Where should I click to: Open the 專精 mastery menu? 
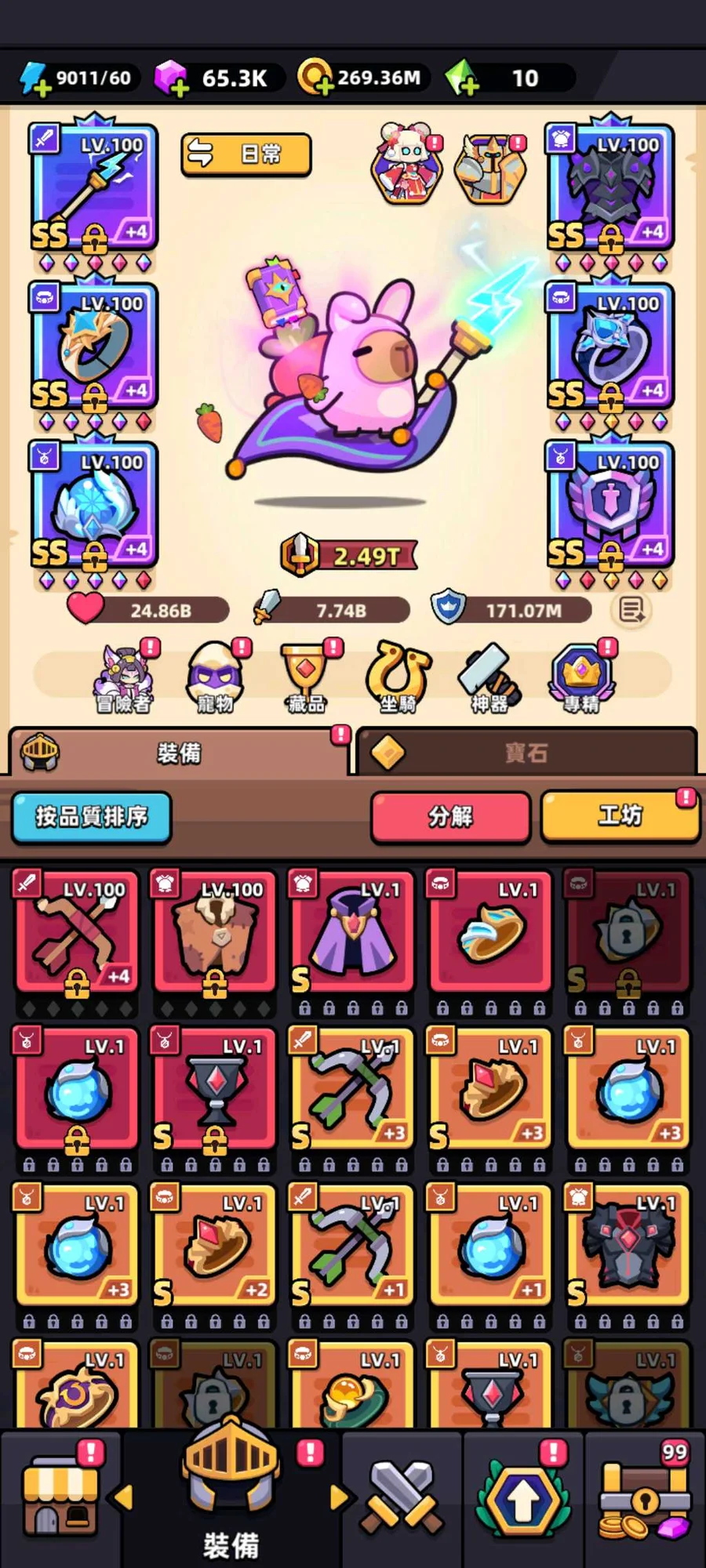[581, 678]
